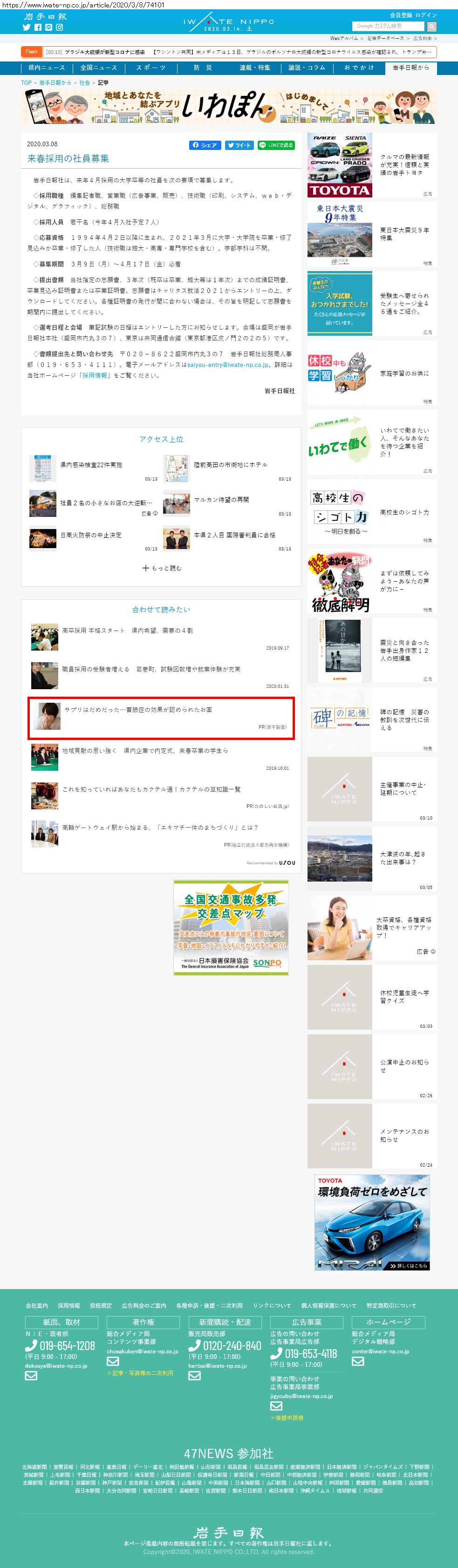The width and height of the screenshot is (458, 1568).
Task: Open the Twitter icon in the header
Action: (26, 27)
